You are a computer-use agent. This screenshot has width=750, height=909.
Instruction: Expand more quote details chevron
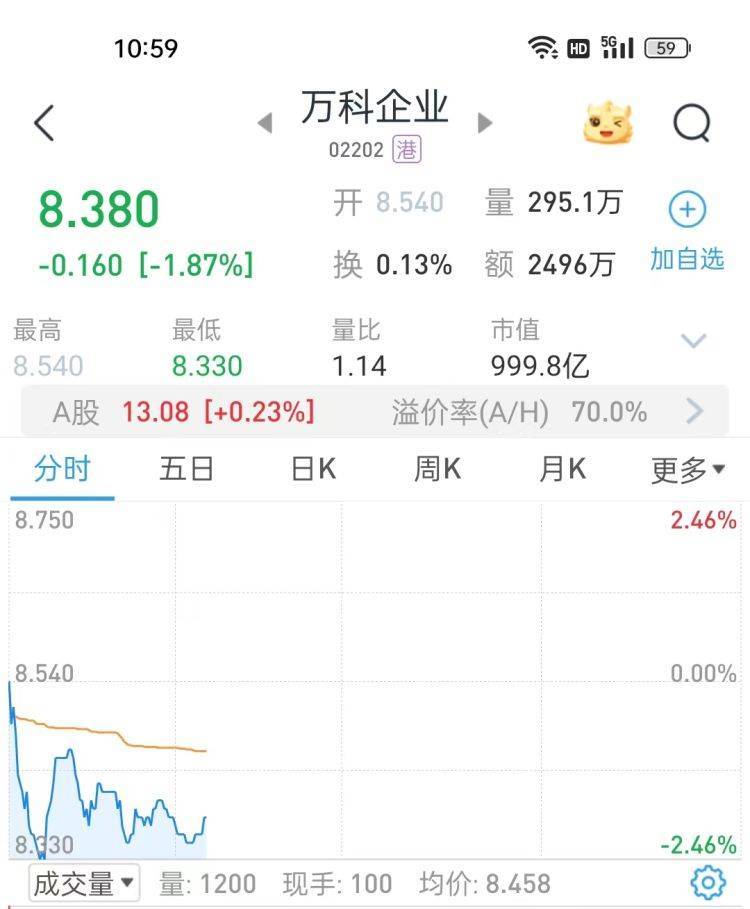tap(694, 340)
